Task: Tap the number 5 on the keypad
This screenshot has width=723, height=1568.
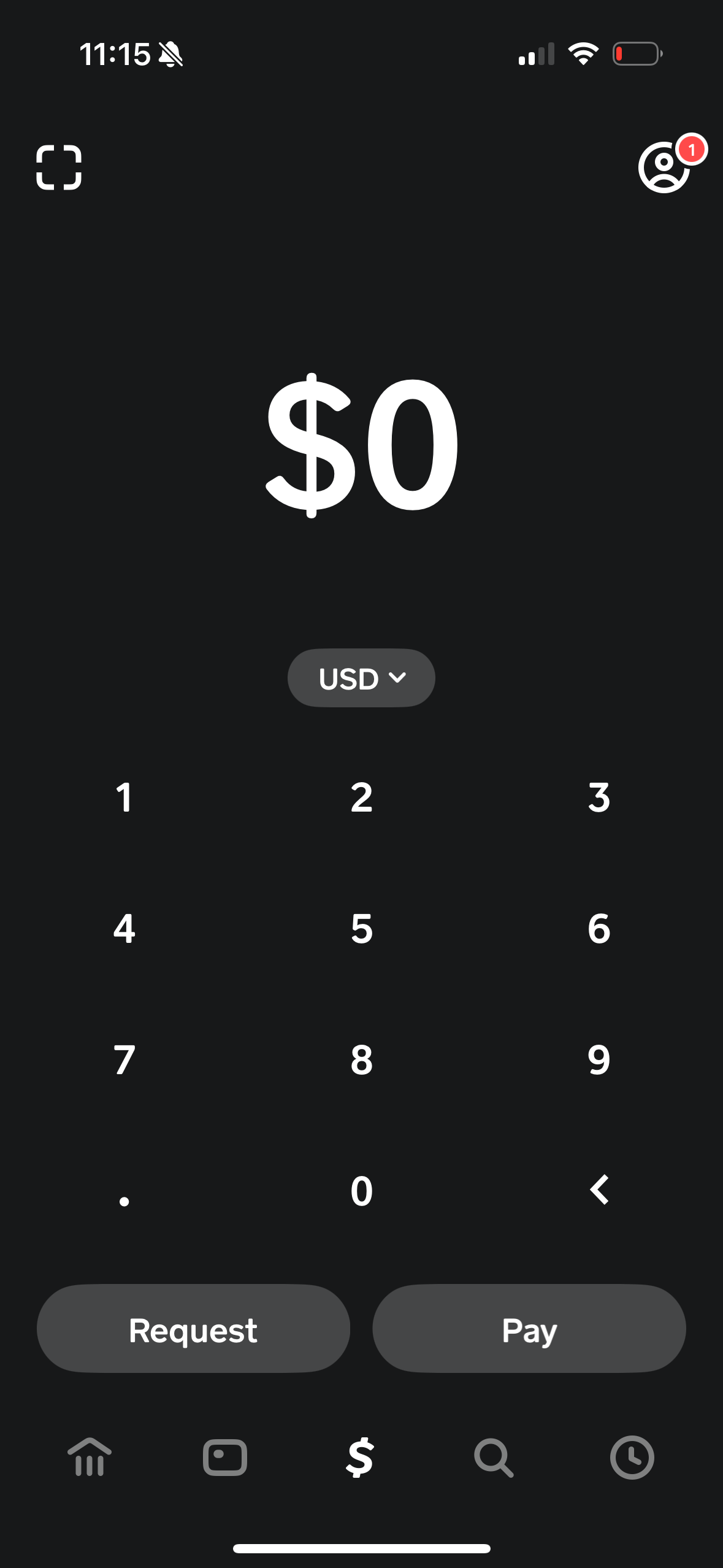Action: 361,928
